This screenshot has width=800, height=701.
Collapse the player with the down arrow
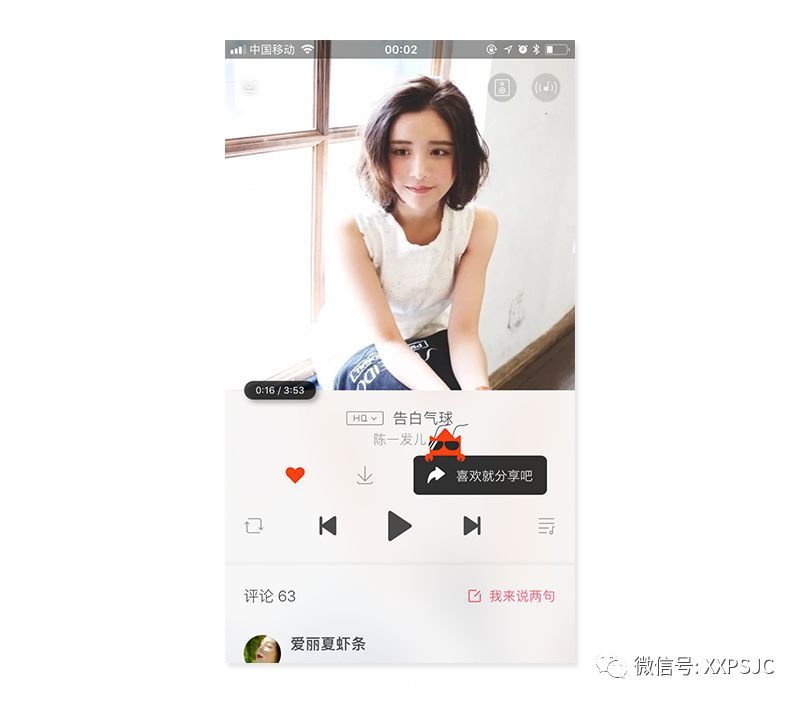[x=249, y=87]
